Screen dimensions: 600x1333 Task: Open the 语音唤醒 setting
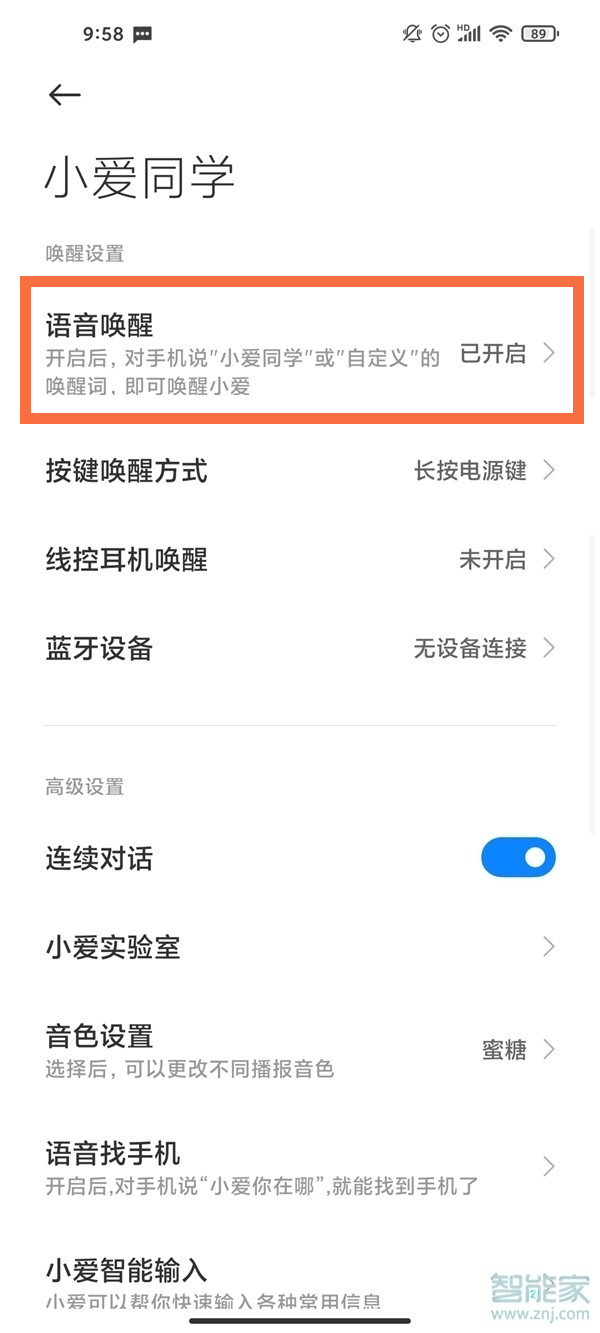[x=298, y=353]
